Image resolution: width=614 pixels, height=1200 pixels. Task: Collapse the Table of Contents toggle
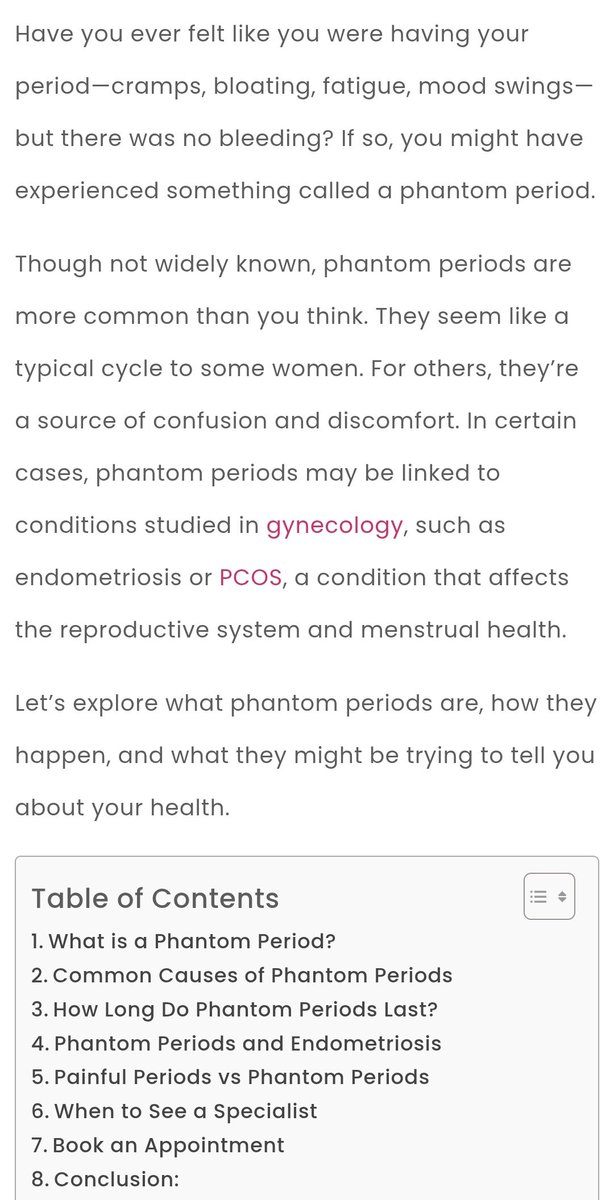[x=549, y=896]
